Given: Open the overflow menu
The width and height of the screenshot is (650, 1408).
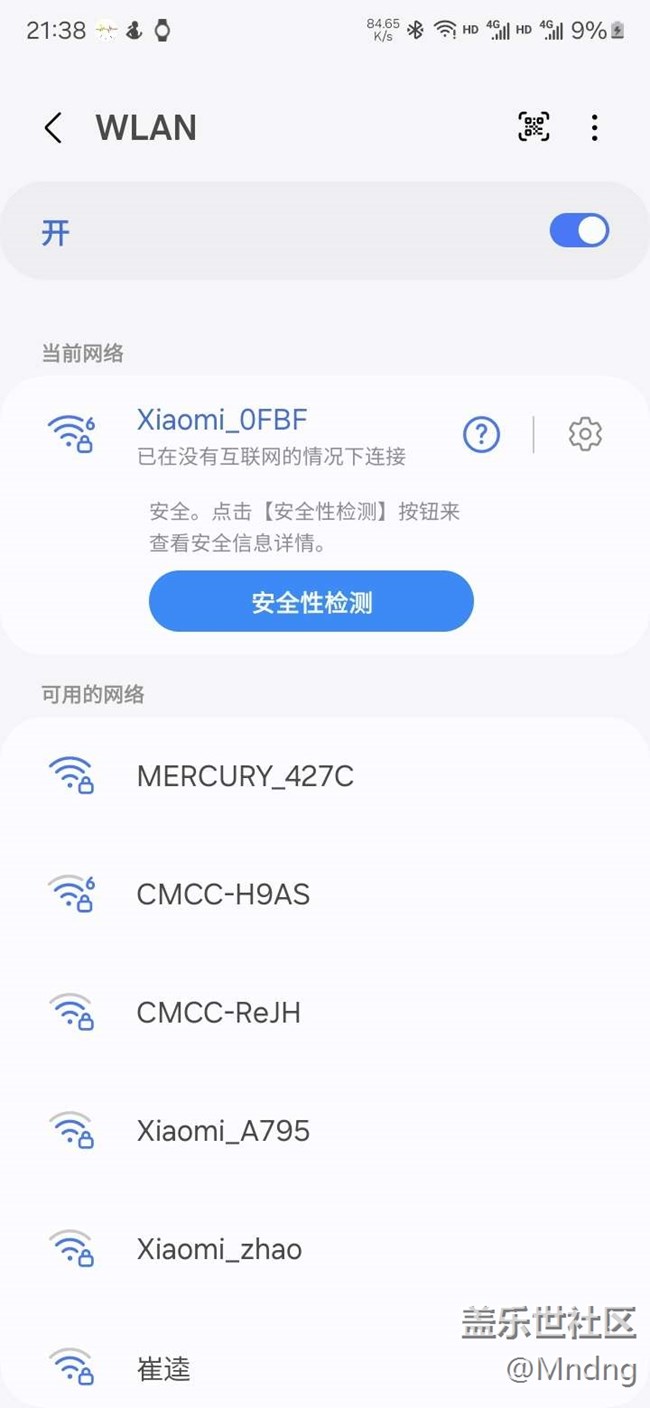Looking at the screenshot, I should (x=594, y=127).
